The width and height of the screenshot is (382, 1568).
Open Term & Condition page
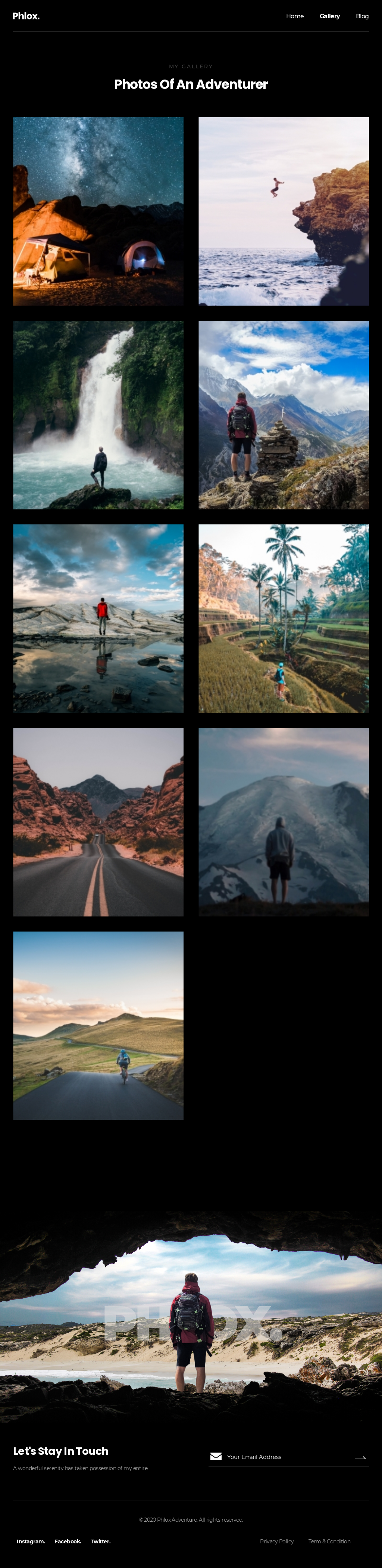tap(329, 1541)
